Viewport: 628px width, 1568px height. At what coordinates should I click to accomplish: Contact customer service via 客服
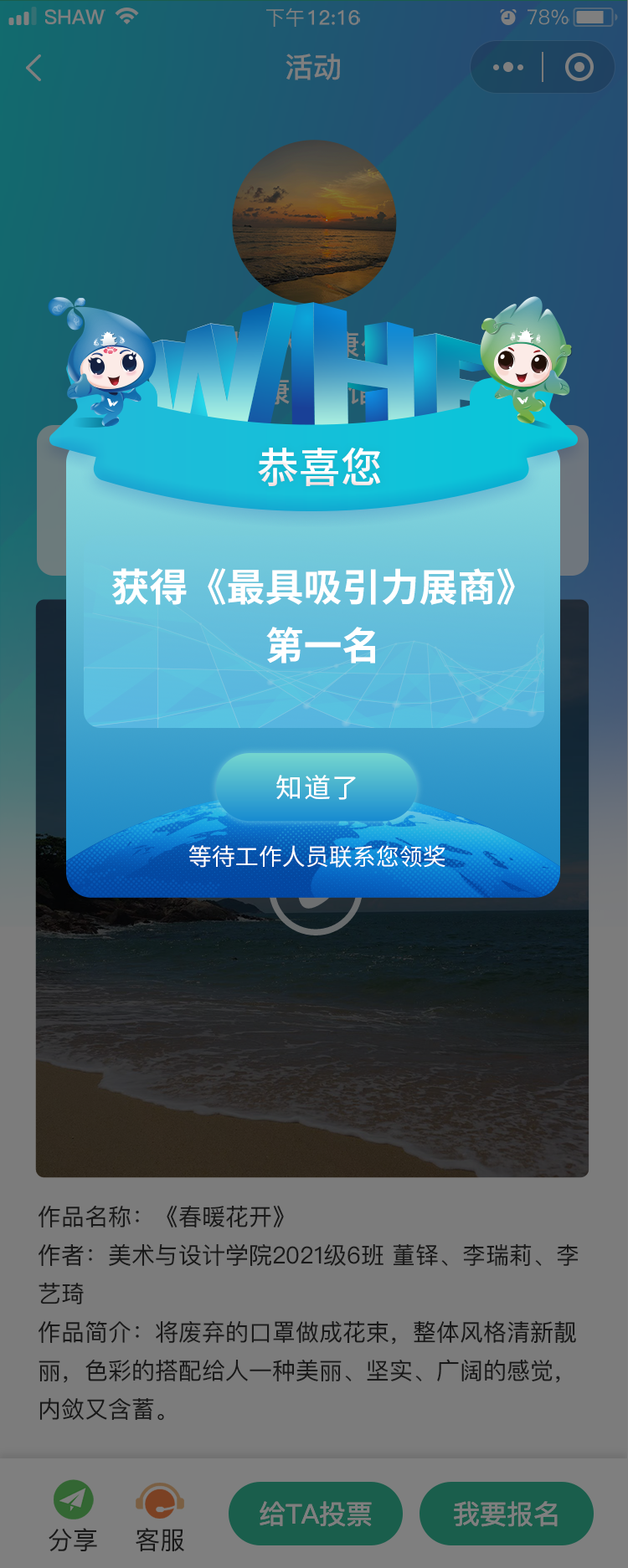click(159, 1514)
